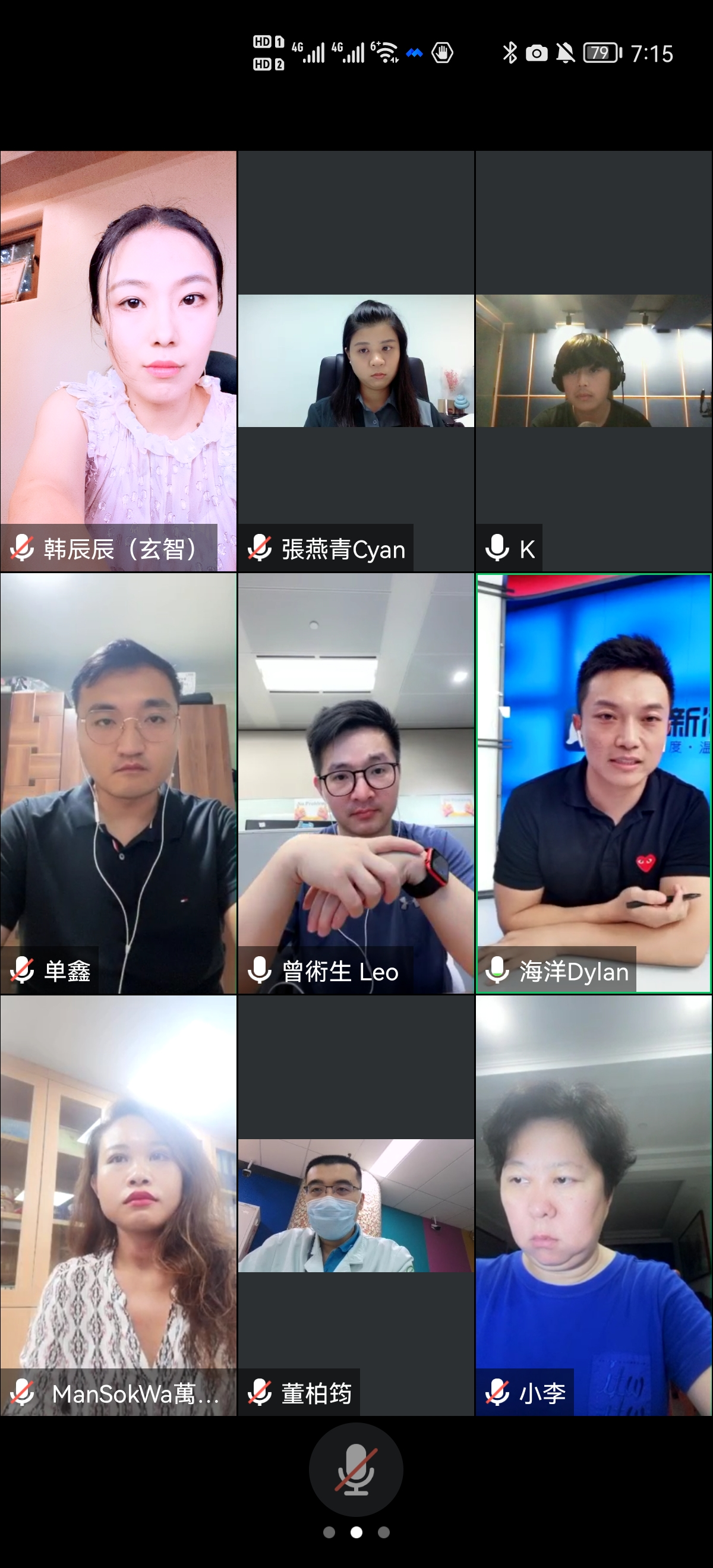Screen dimensions: 713x1568
Task: Select 張燕青Cyan's video tile
Action: [355, 361]
